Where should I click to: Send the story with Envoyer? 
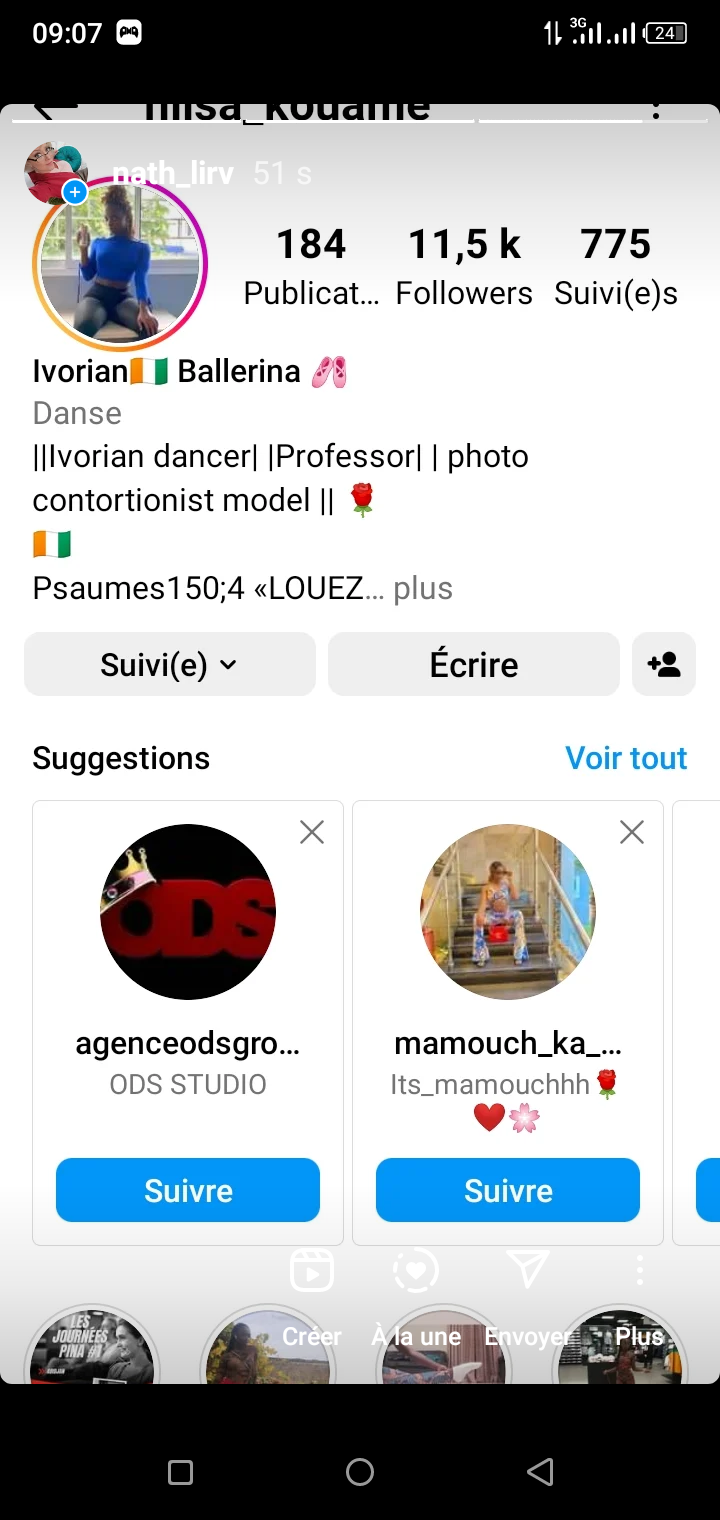point(528,1271)
